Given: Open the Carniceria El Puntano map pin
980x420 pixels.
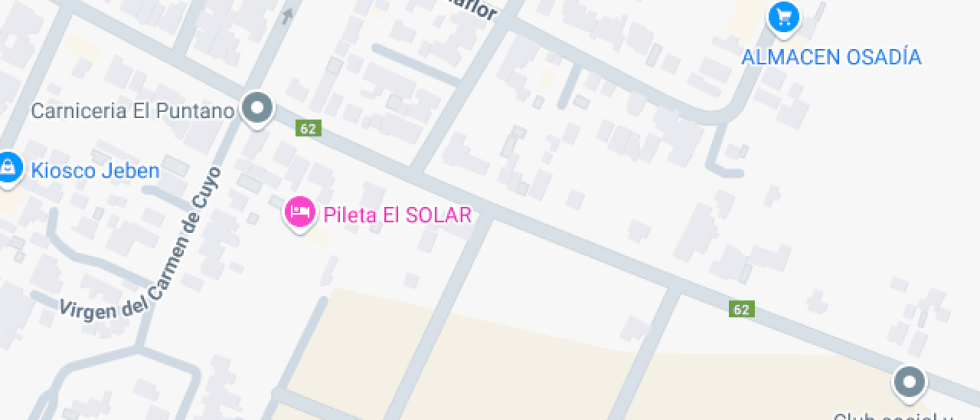Looking at the screenshot, I should 259,108.
